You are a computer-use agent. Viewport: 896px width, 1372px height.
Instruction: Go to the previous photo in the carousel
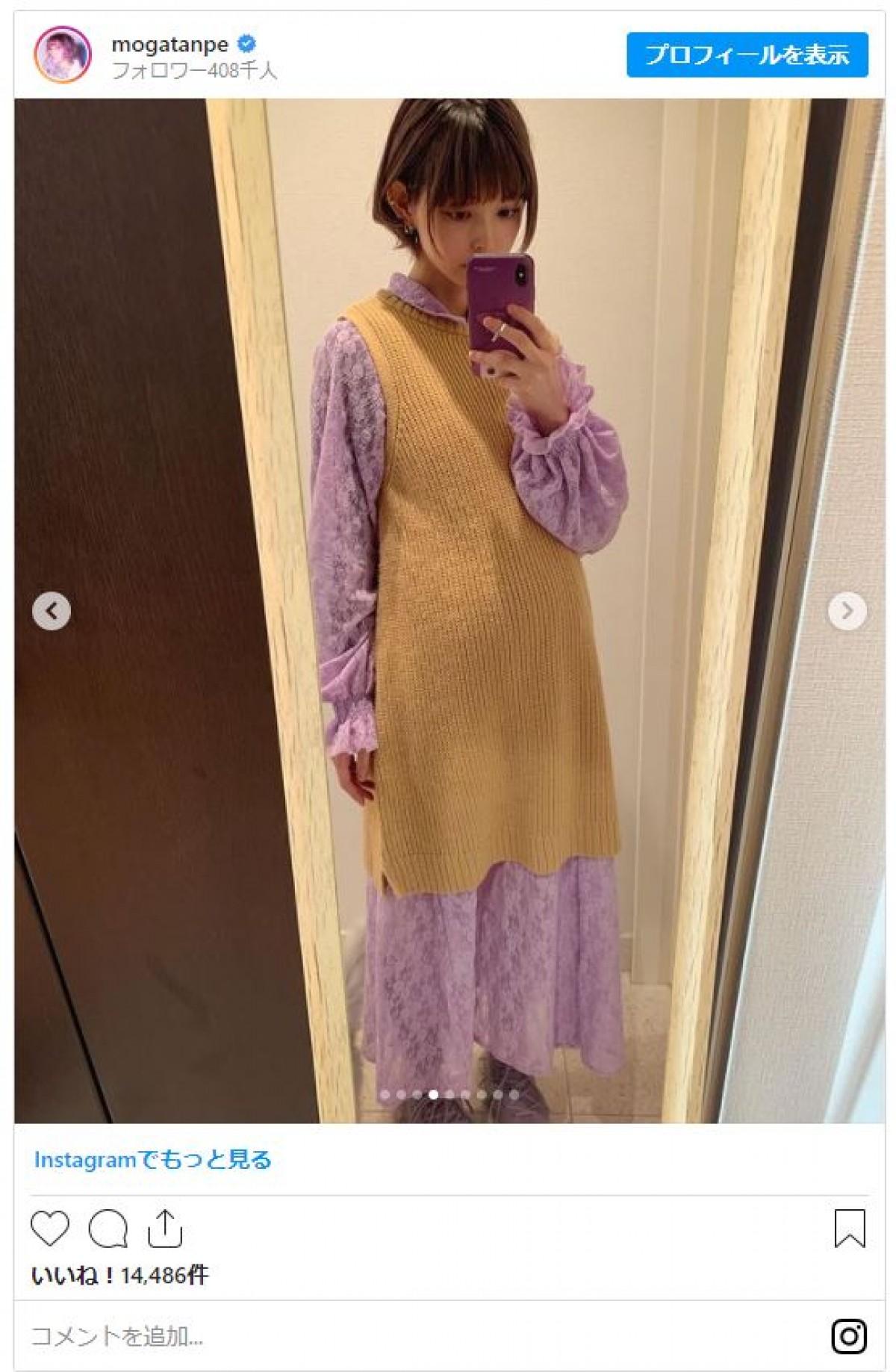pyautogui.click(x=52, y=611)
